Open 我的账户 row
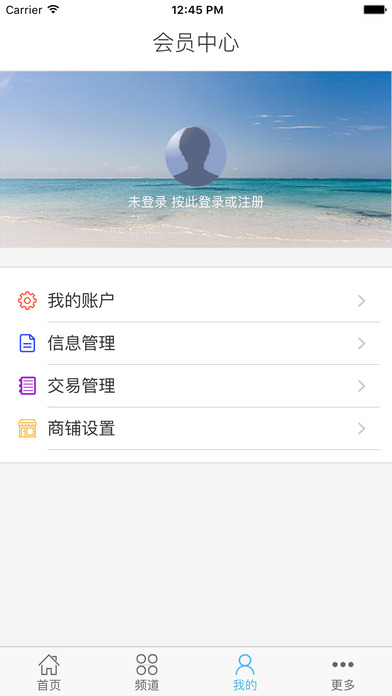Image resolution: width=392 pixels, height=696 pixels. click(x=196, y=301)
